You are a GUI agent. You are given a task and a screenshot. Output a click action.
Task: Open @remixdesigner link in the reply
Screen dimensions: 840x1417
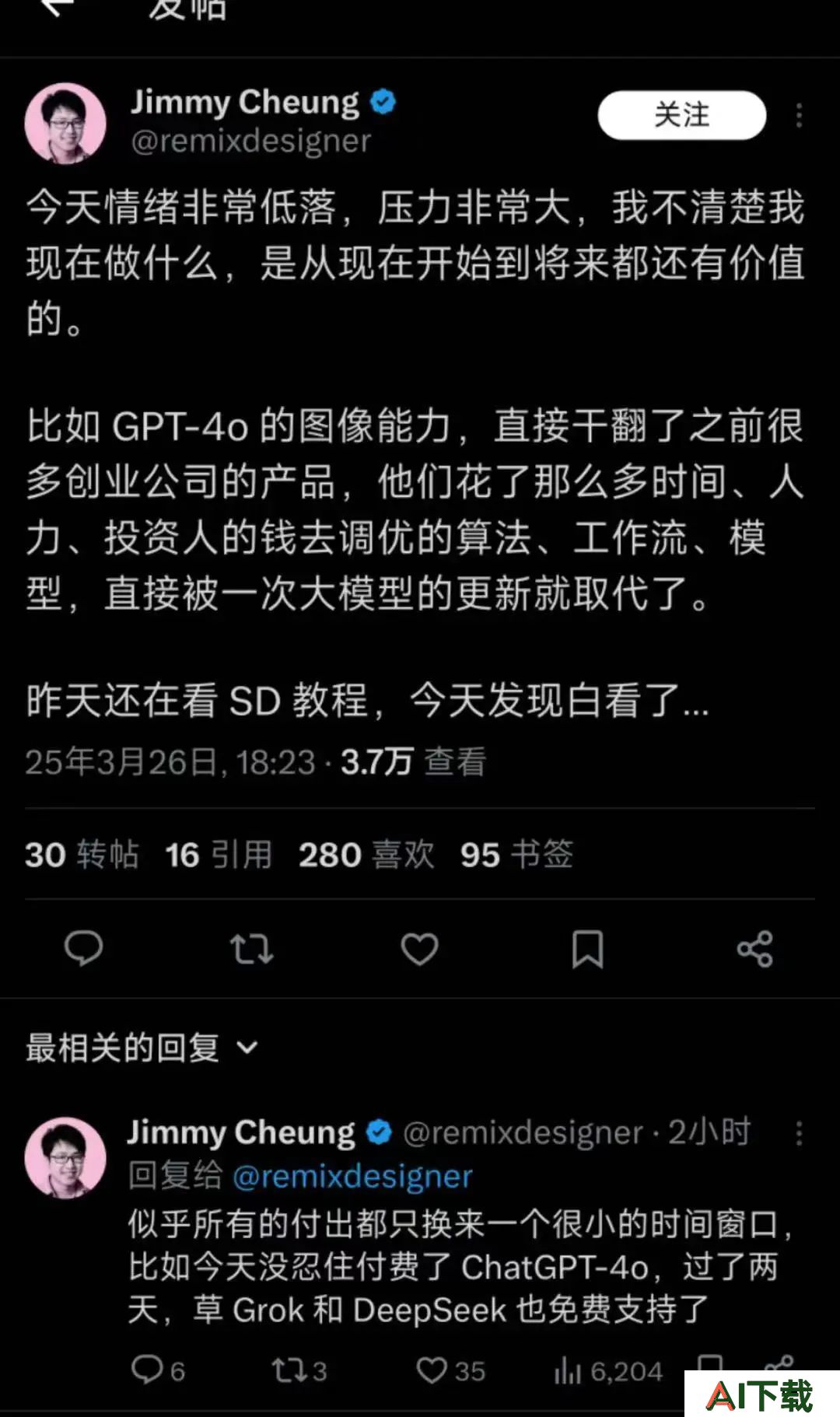(352, 1177)
